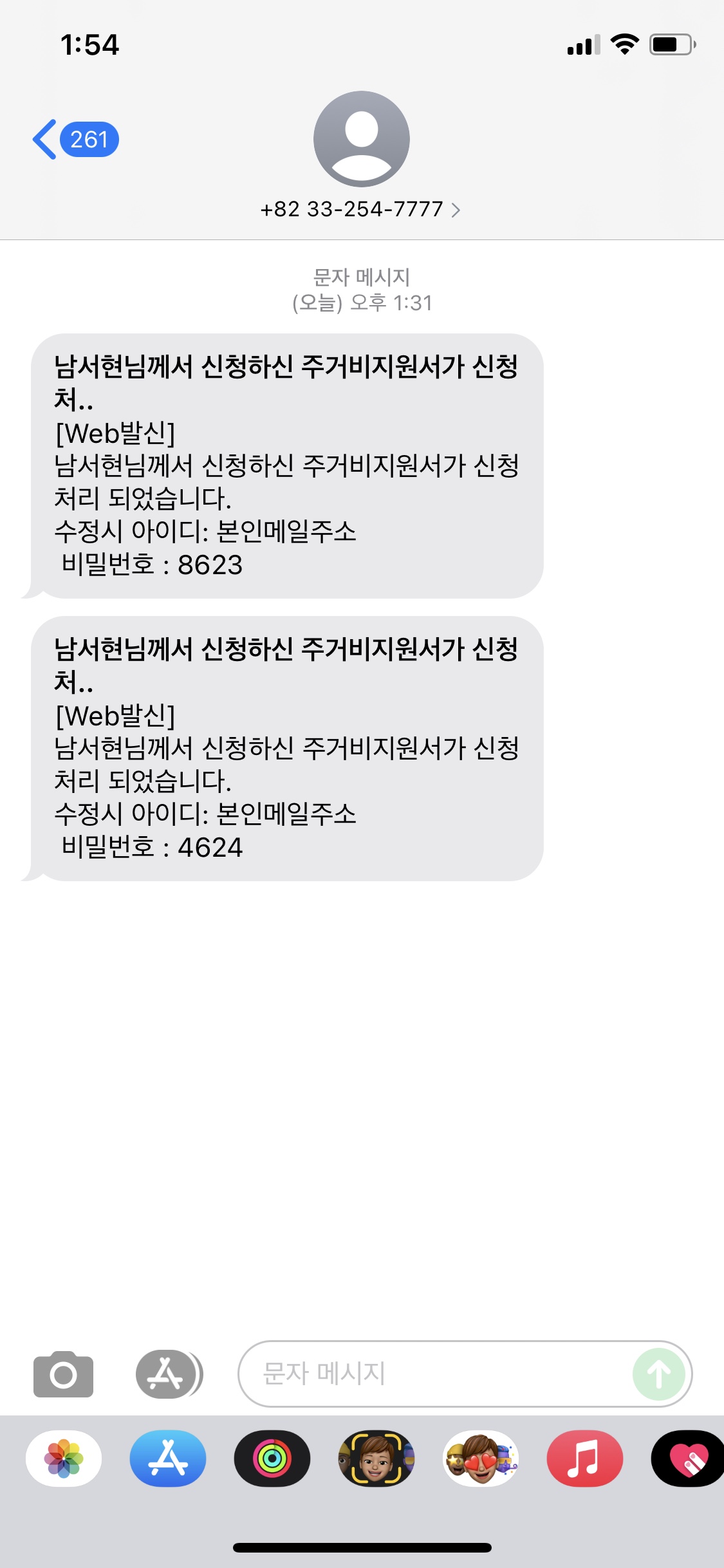
Task: Open contact details for +82 33-254-7777
Action: (x=360, y=209)
